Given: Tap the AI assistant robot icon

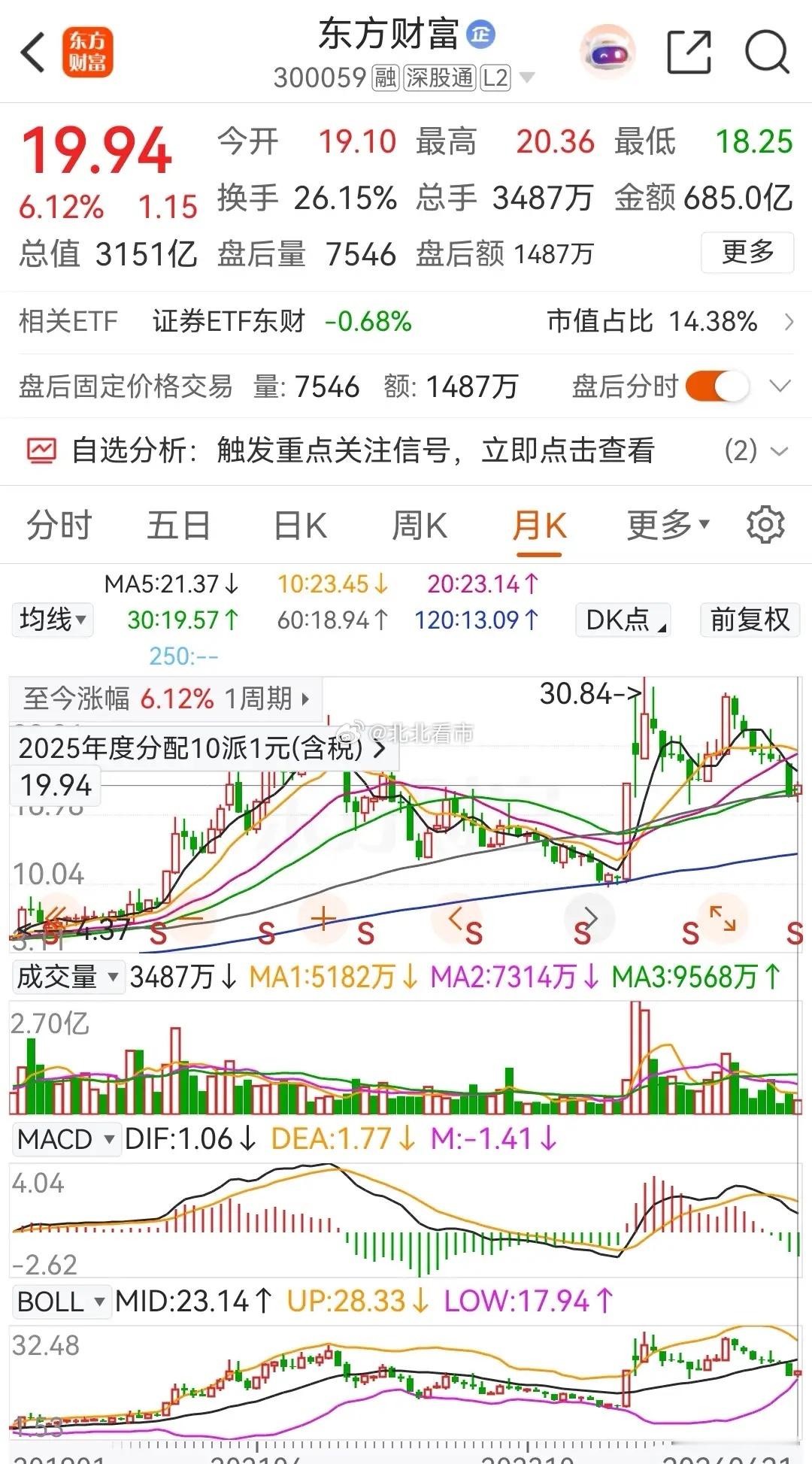Looking at the screenshot, I should [x=608, y=50].
